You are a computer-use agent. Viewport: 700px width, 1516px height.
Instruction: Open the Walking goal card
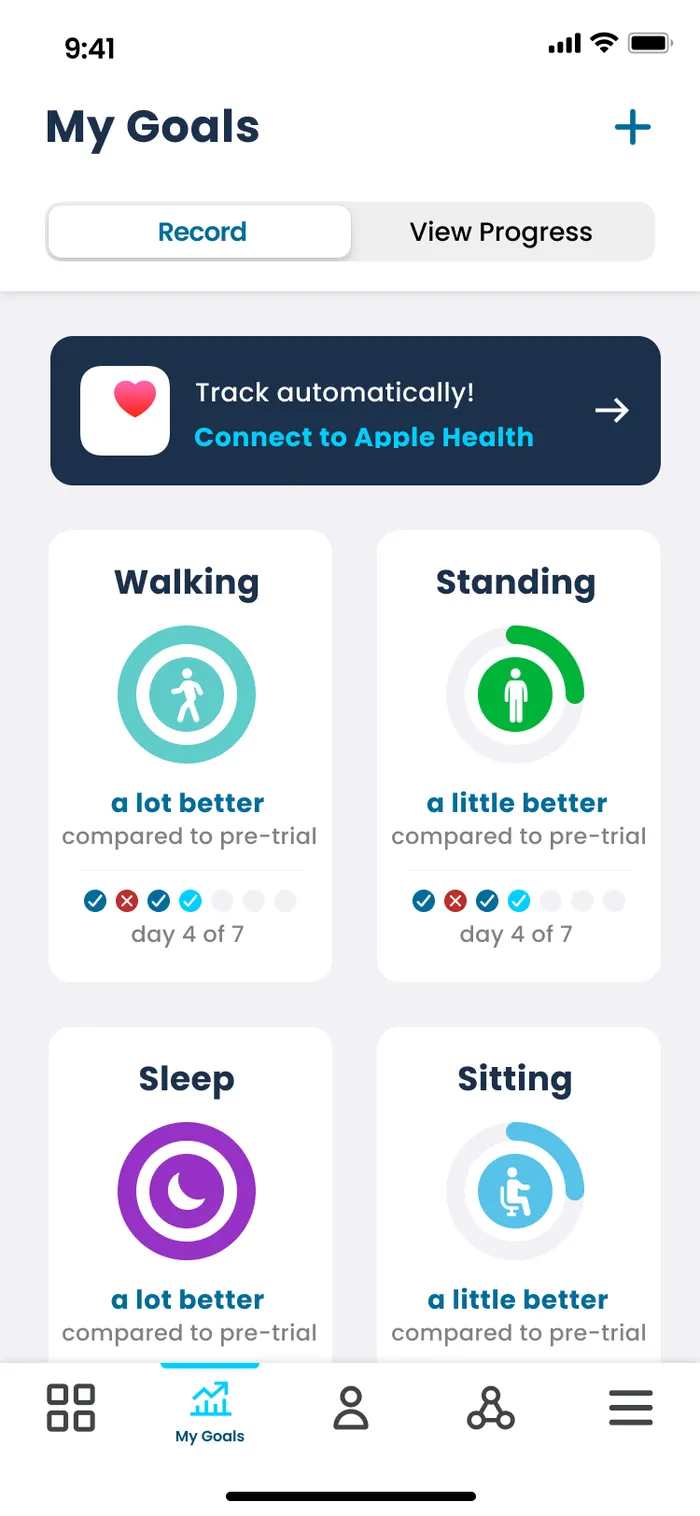(190, 756)
